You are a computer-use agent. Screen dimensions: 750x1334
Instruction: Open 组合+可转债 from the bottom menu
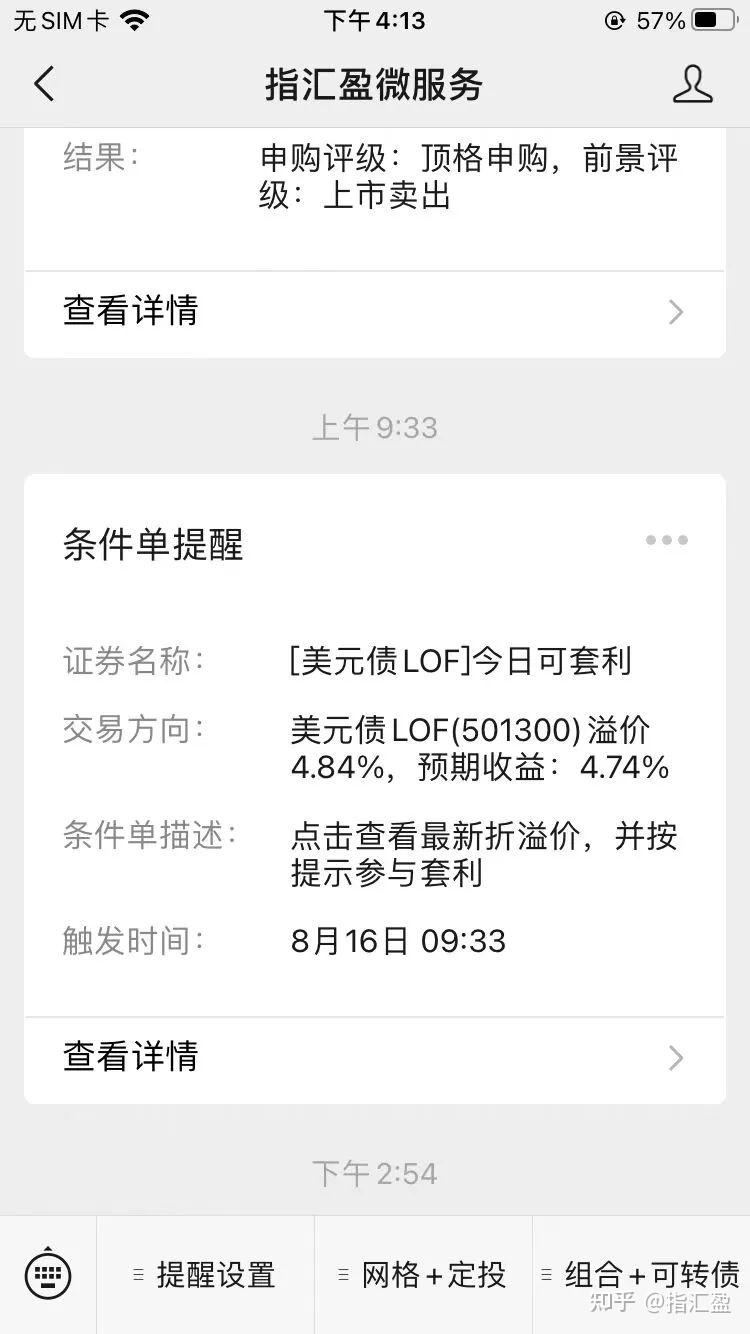point(642,1274)
